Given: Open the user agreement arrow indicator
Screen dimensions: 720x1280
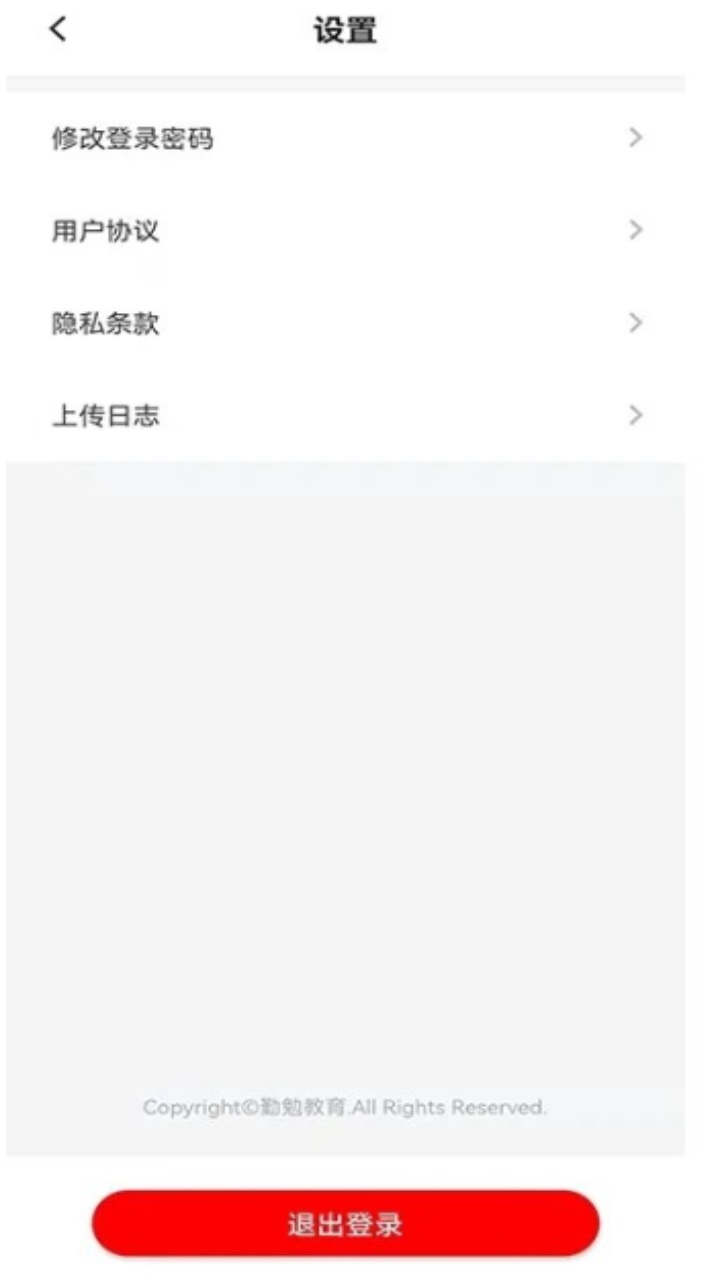Looking at the screenshot, I should [x=634, y=228].
